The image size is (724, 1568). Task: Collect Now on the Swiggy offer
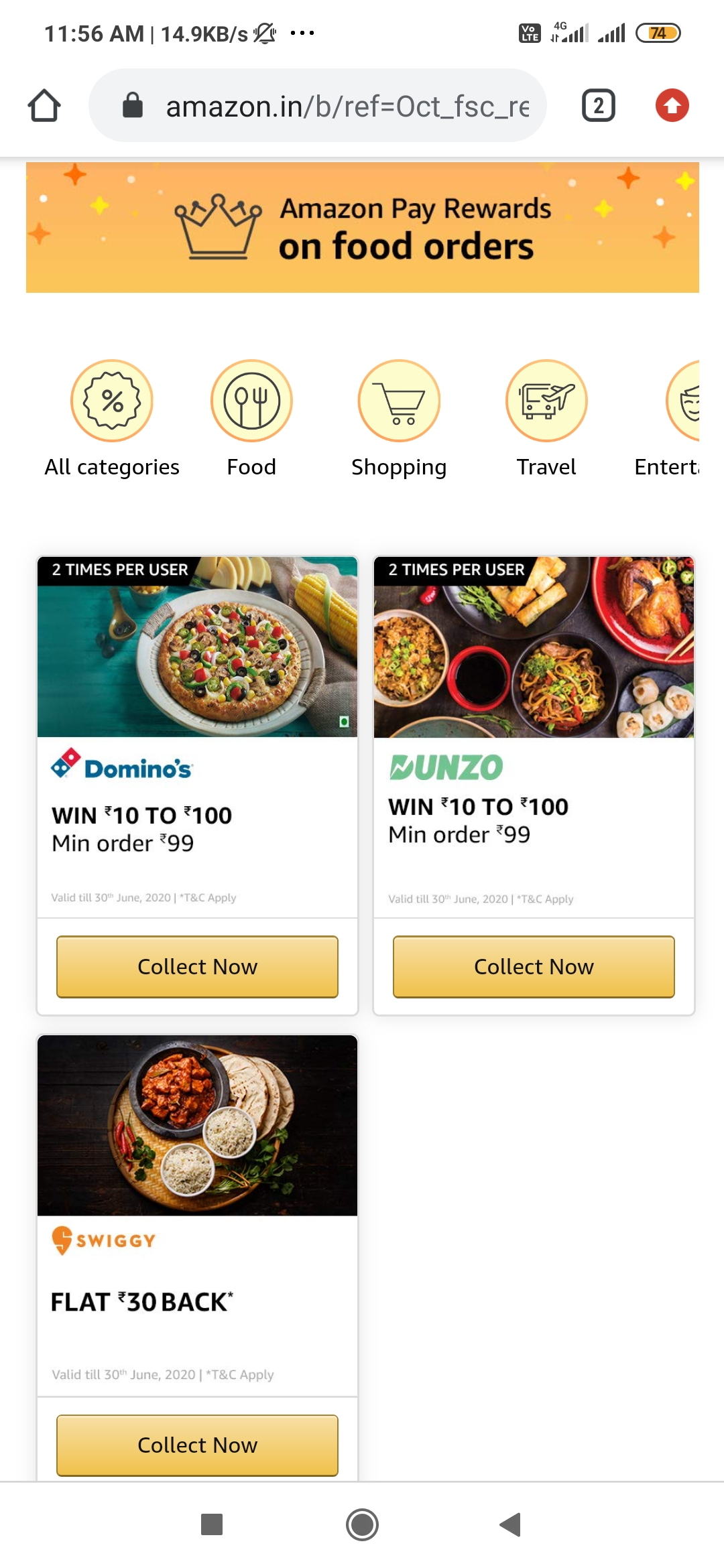pyautogui.click(x=196, y=1445)
